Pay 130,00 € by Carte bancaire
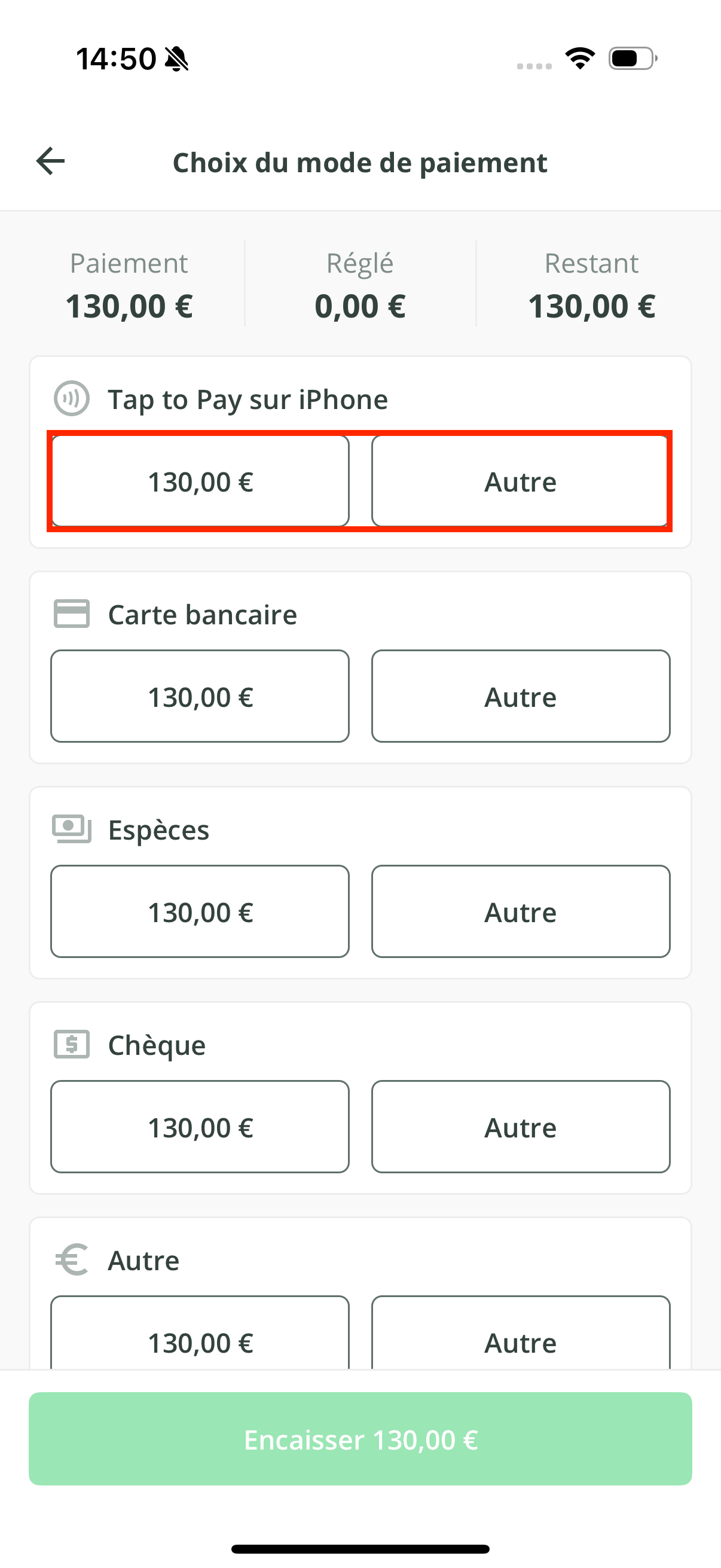The height and width of the screenshot is (1568, 721). pos(200,696)
